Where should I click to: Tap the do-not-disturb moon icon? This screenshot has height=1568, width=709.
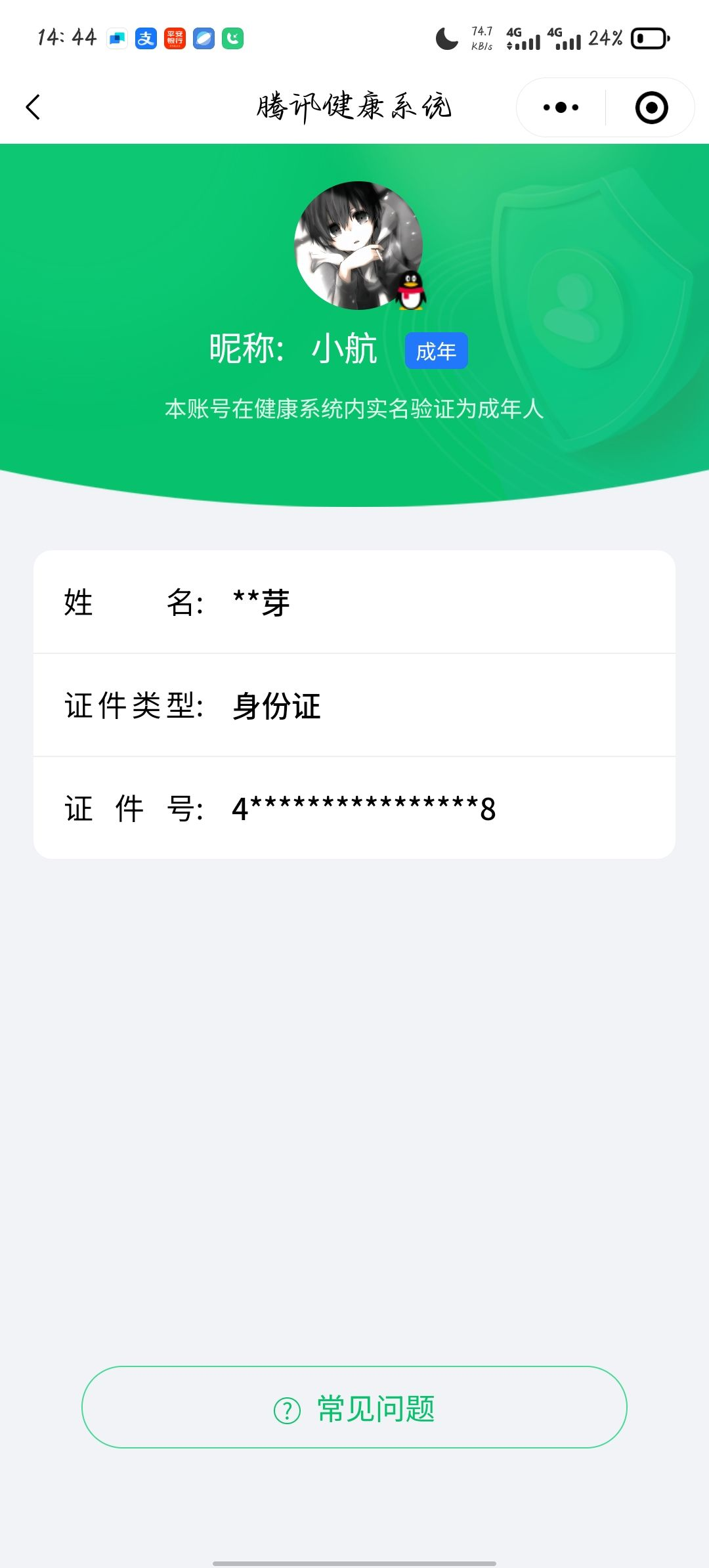[x=446, y=39]
